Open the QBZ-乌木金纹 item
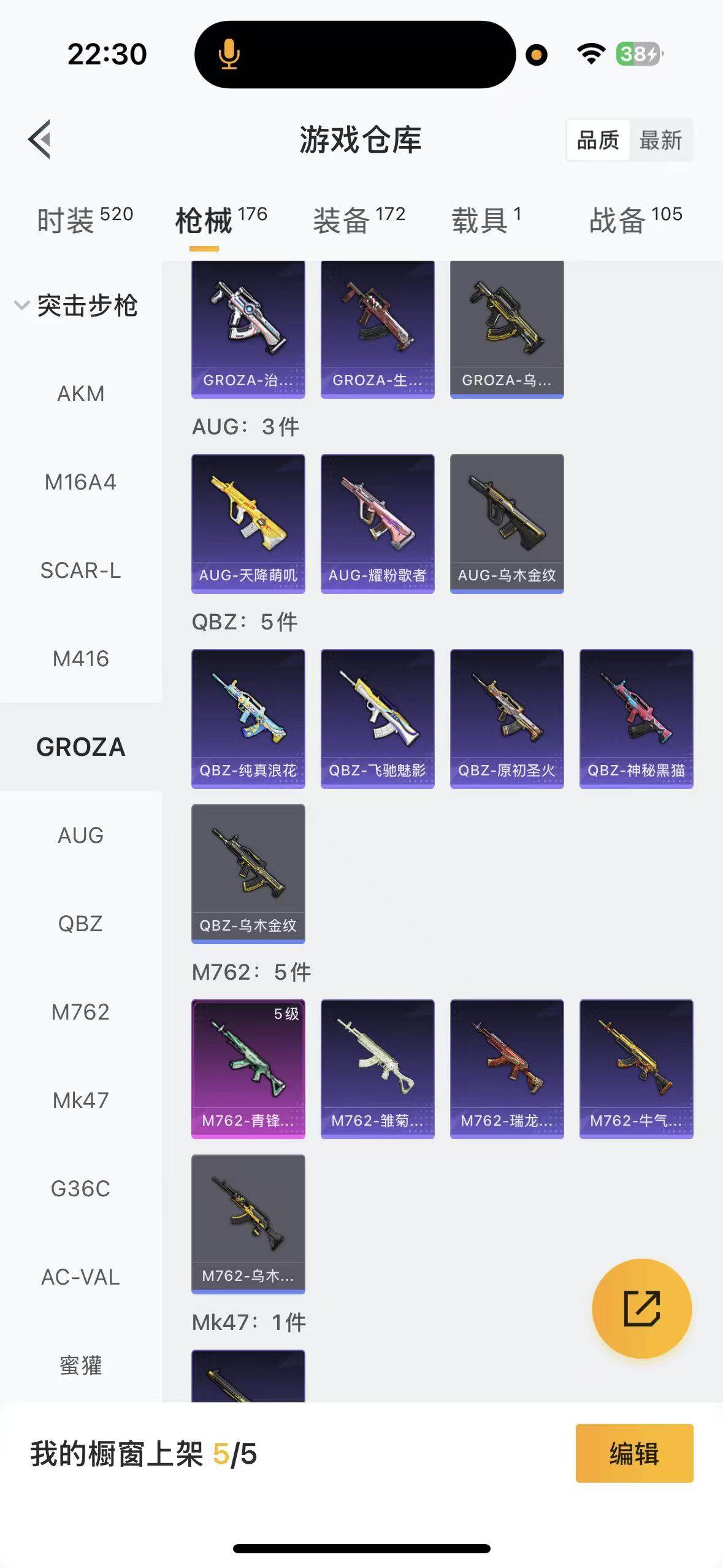723x1568 pixels. click(248, 874)
